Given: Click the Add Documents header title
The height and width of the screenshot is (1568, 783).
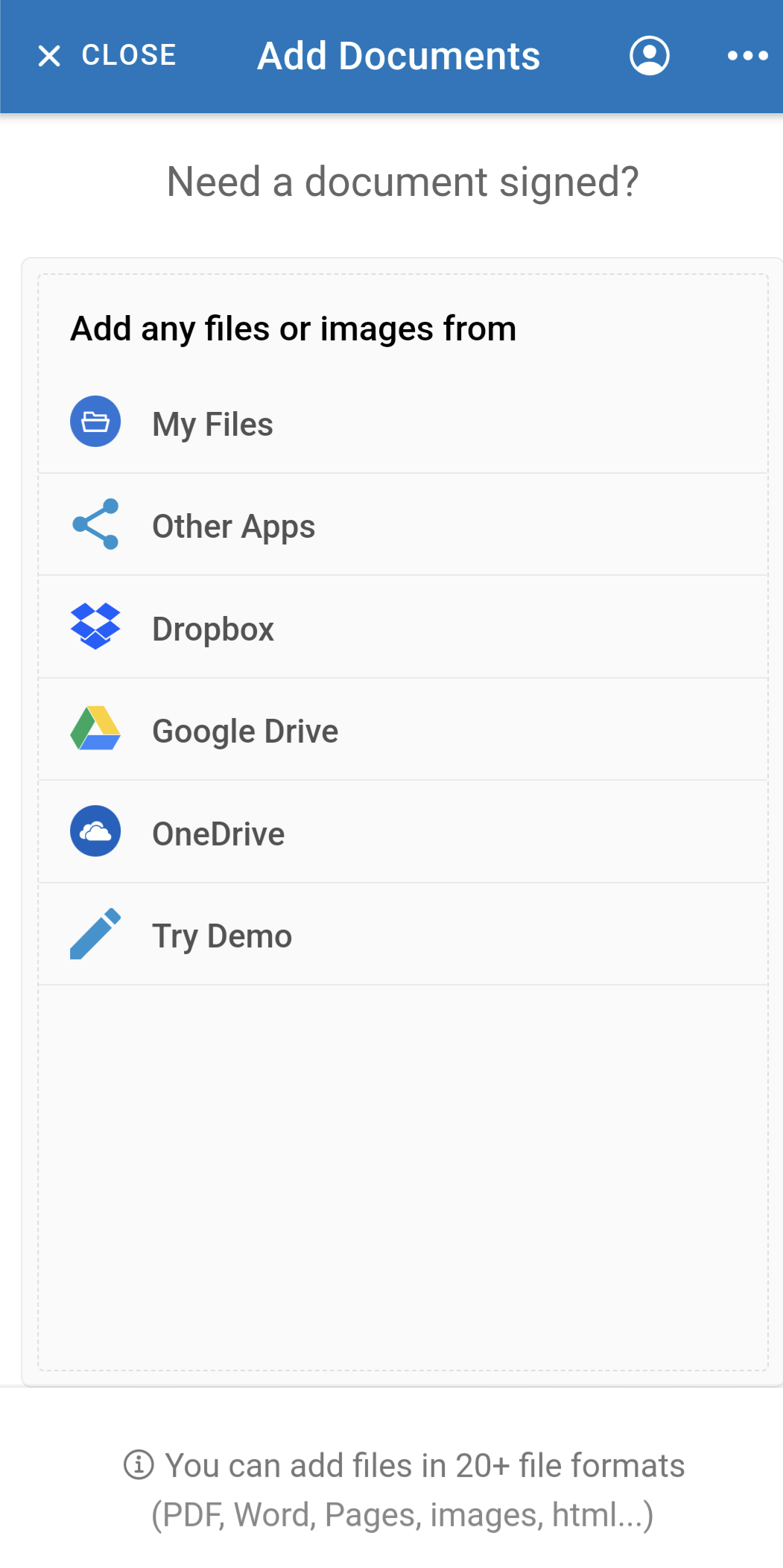Looking at the screenshot, I should pos(399,55).
